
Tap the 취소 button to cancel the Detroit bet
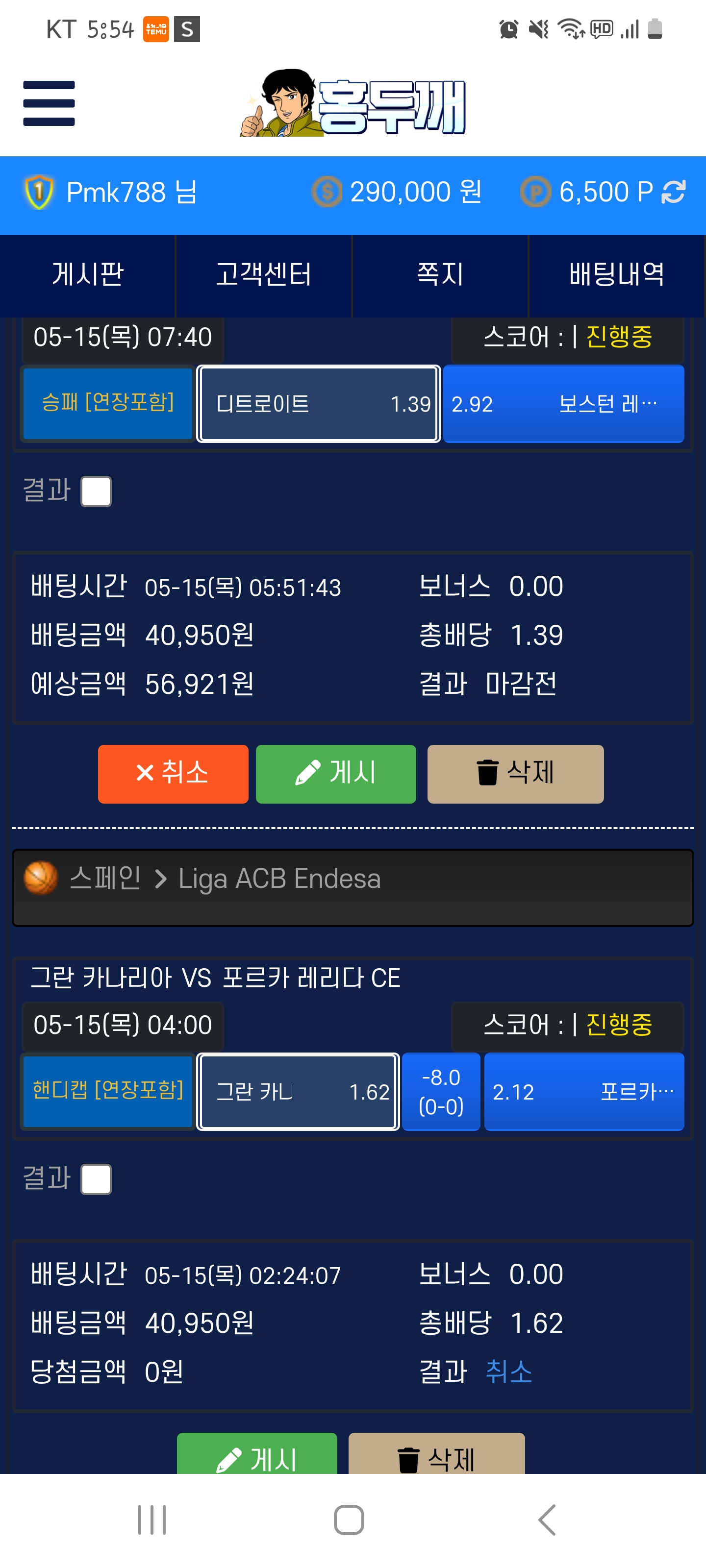[x=173, y=774]
